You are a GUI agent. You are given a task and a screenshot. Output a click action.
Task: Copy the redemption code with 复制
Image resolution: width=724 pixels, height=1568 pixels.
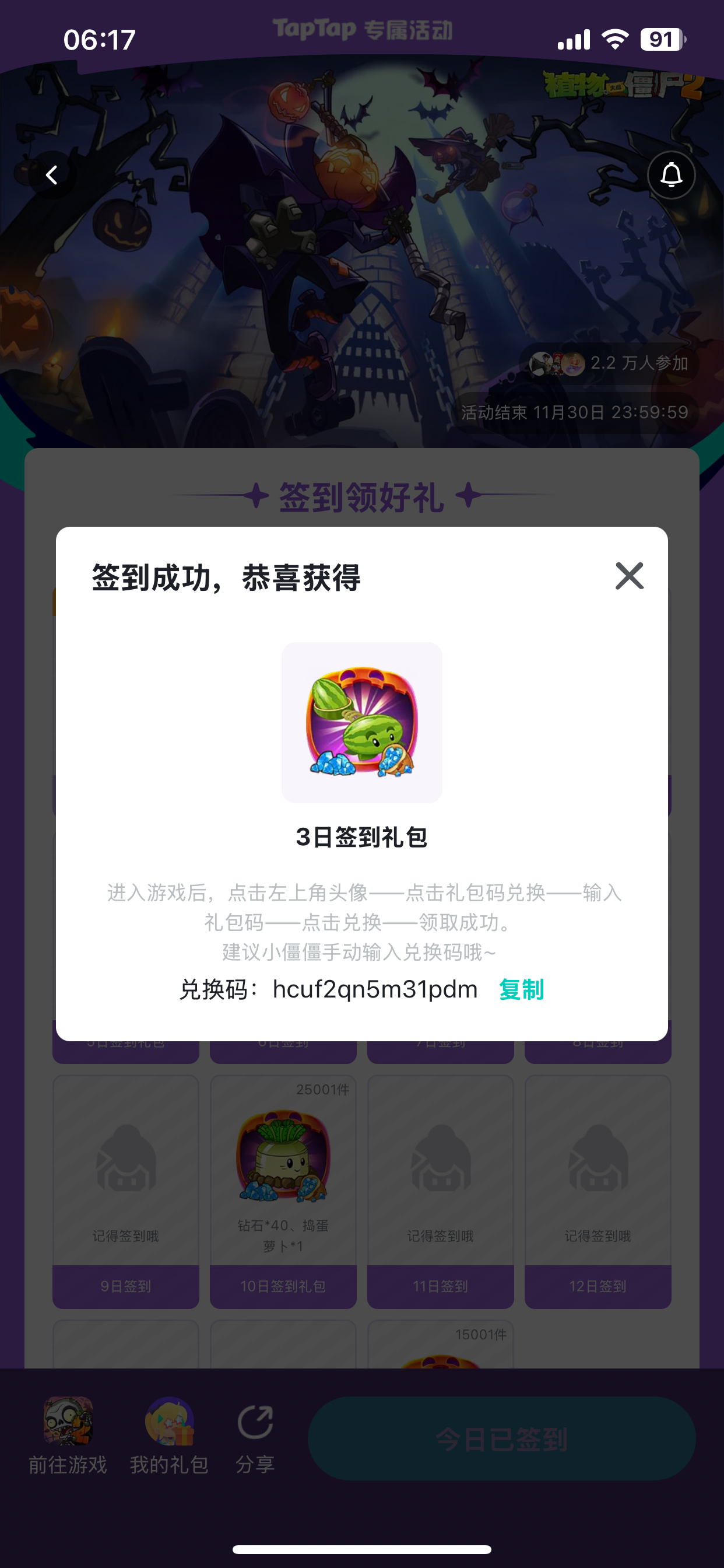[522, 989]
